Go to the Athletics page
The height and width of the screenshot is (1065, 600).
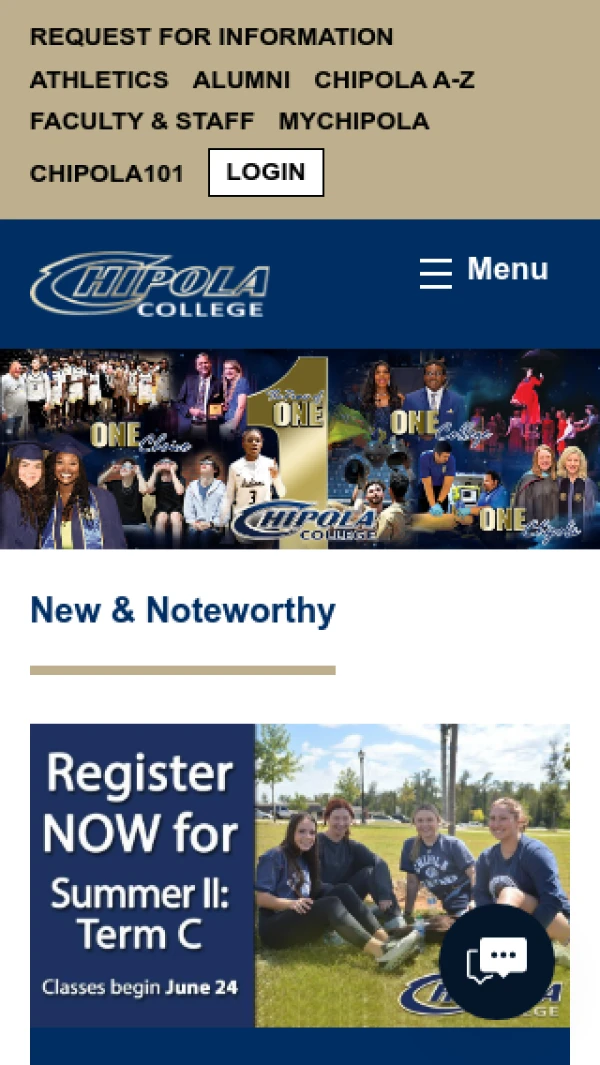pyautogui.click(x=99, y=80)
